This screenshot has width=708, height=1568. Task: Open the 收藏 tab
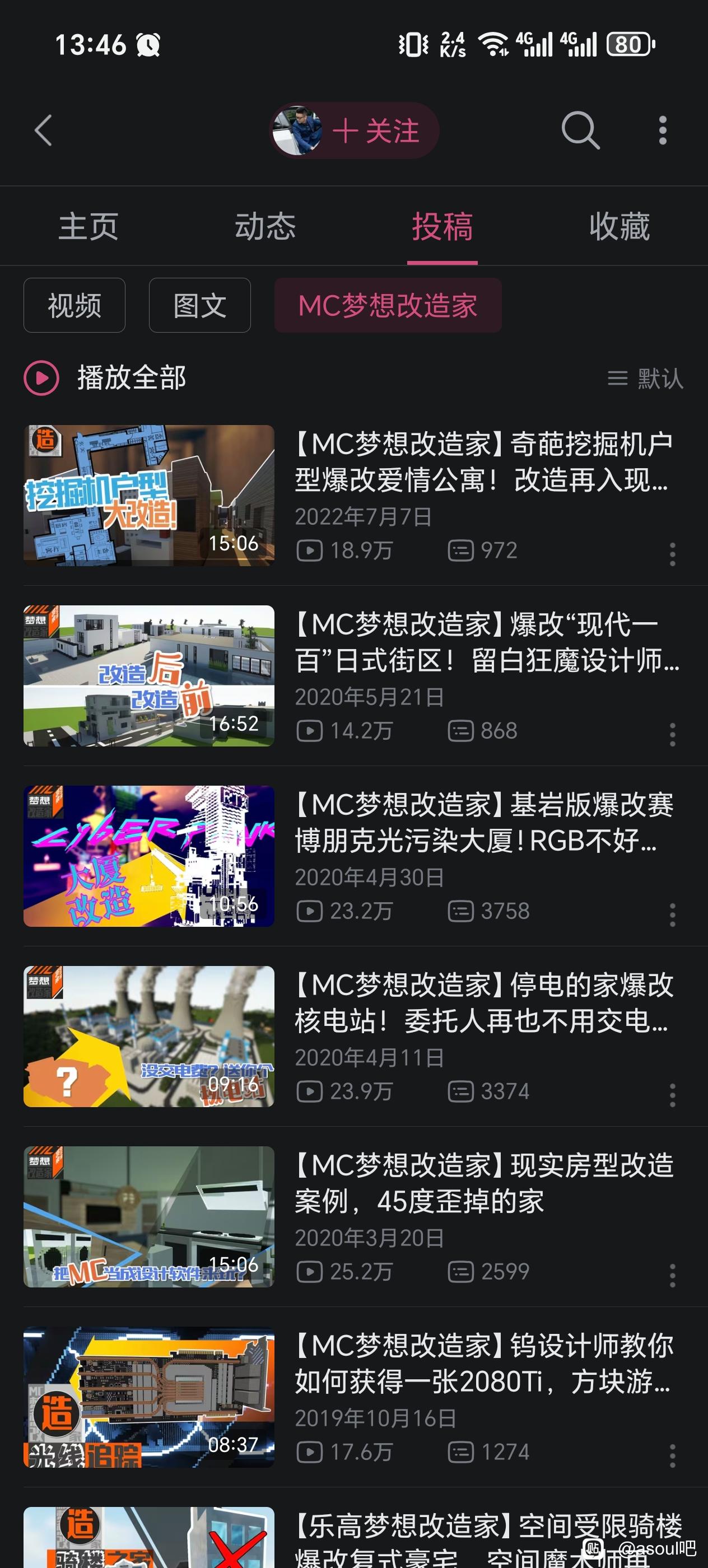[619, 226]
